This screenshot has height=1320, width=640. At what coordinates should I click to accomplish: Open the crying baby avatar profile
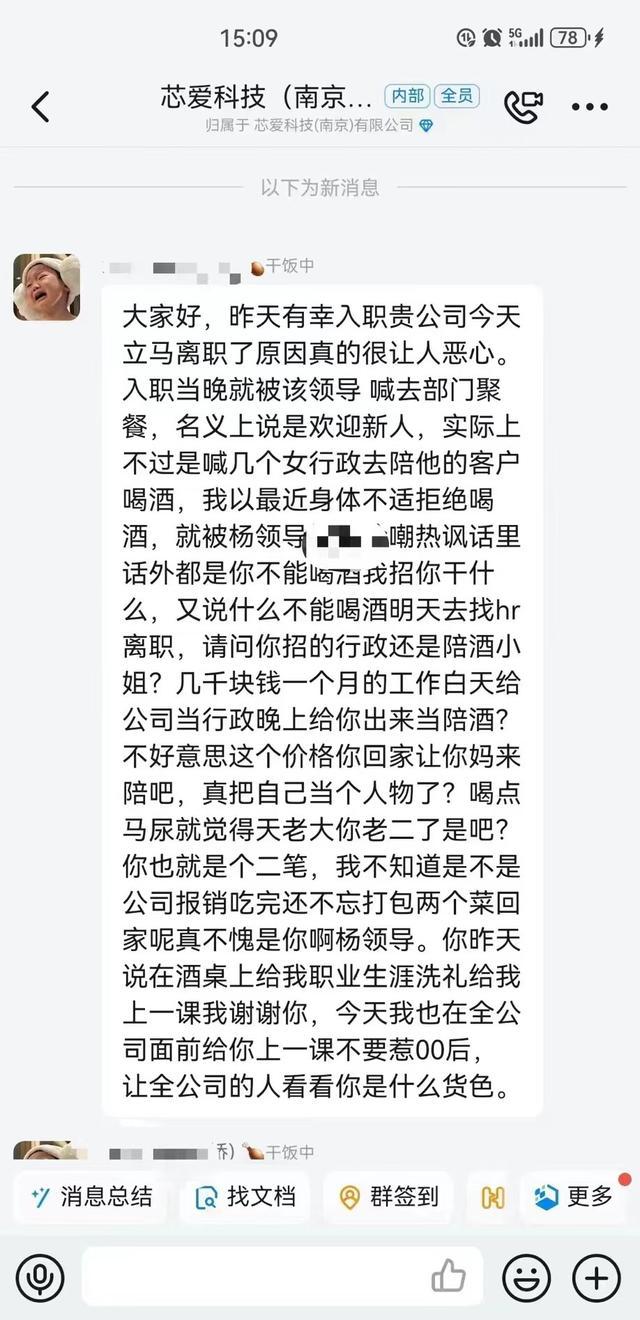[x=47, y=287]
